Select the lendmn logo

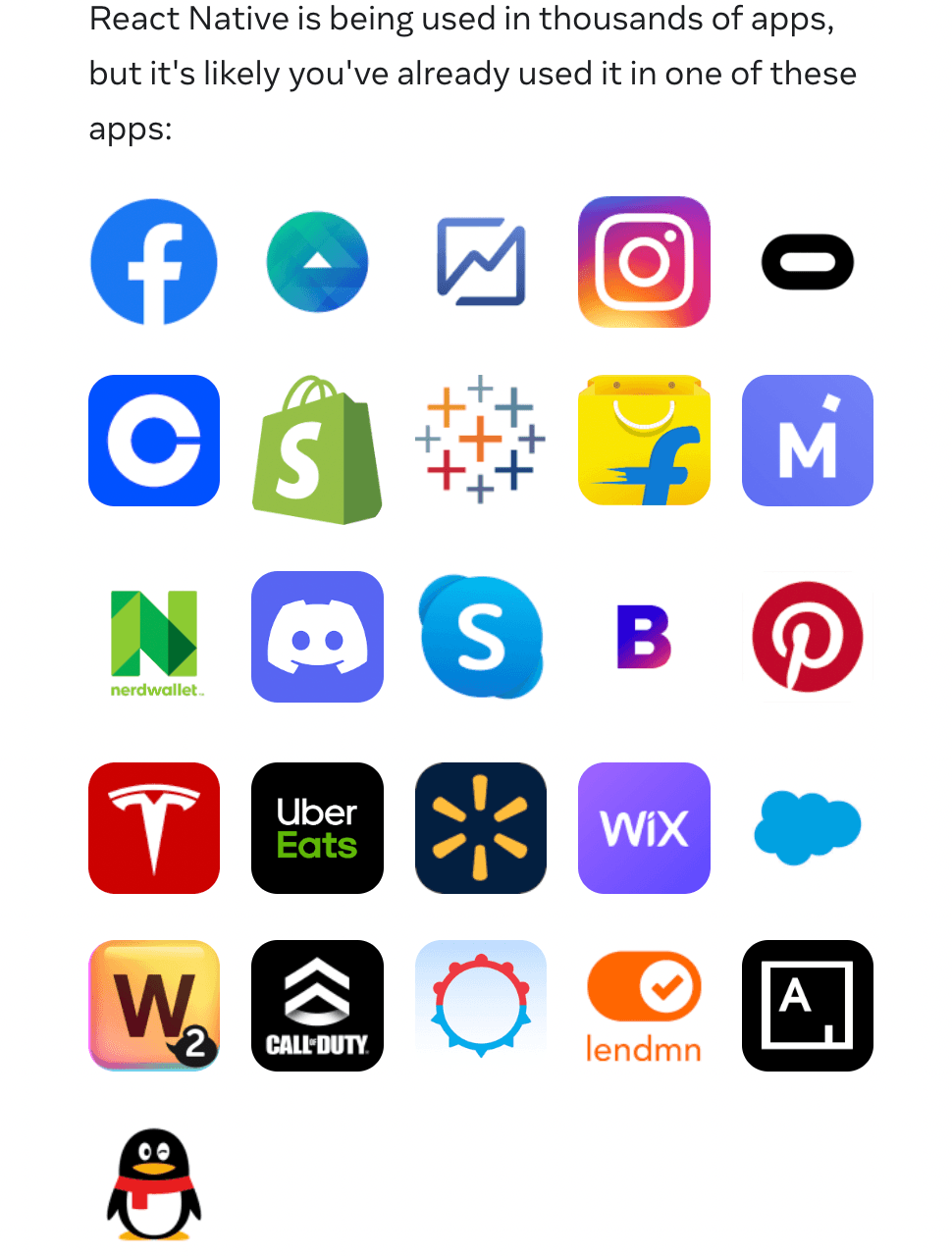[644, 1007]
